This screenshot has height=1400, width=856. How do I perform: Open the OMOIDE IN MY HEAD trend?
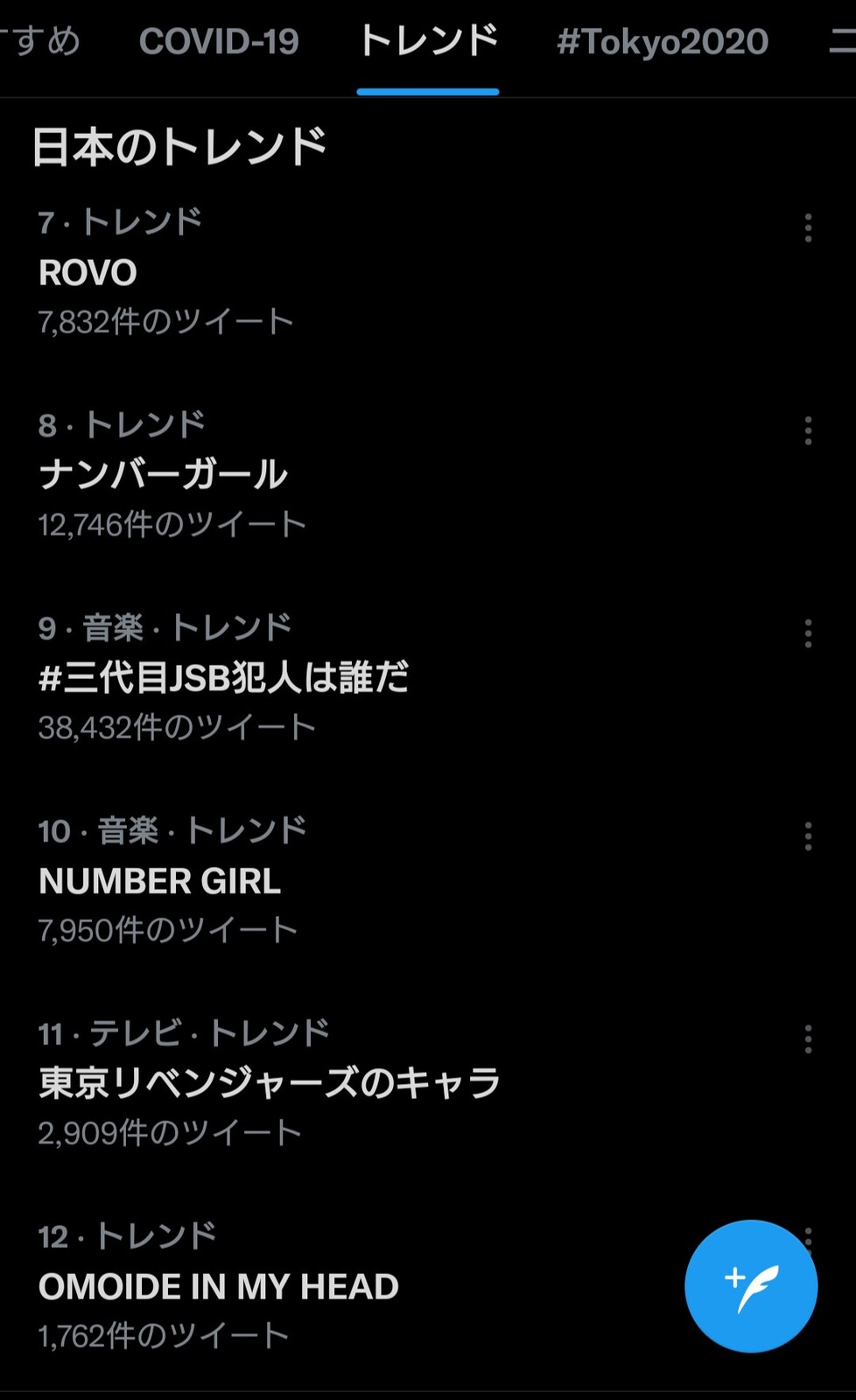tap(428, 1286)
